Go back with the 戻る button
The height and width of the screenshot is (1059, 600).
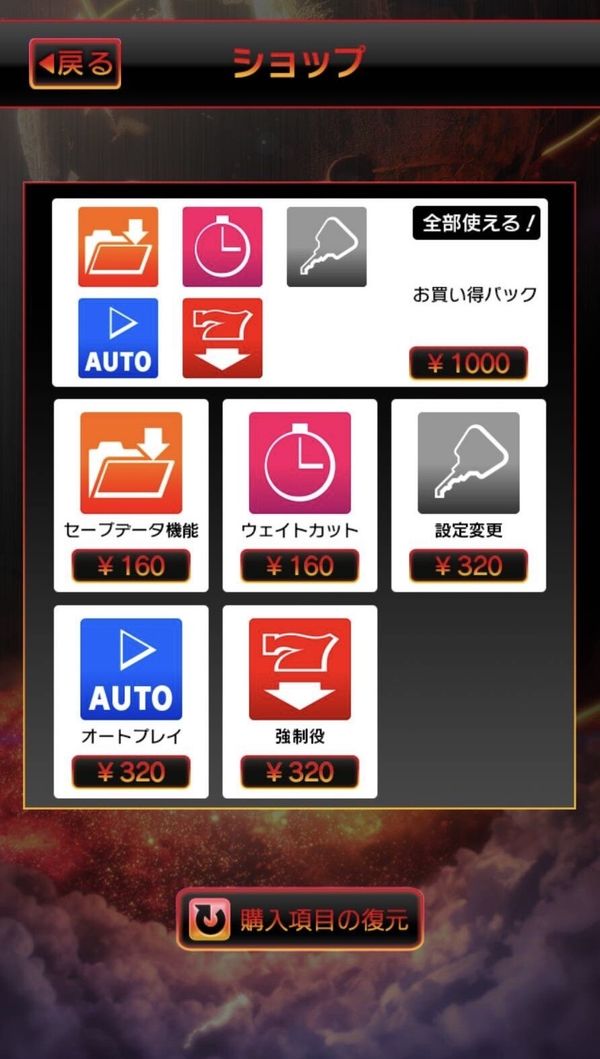click(x=75, y=63)
